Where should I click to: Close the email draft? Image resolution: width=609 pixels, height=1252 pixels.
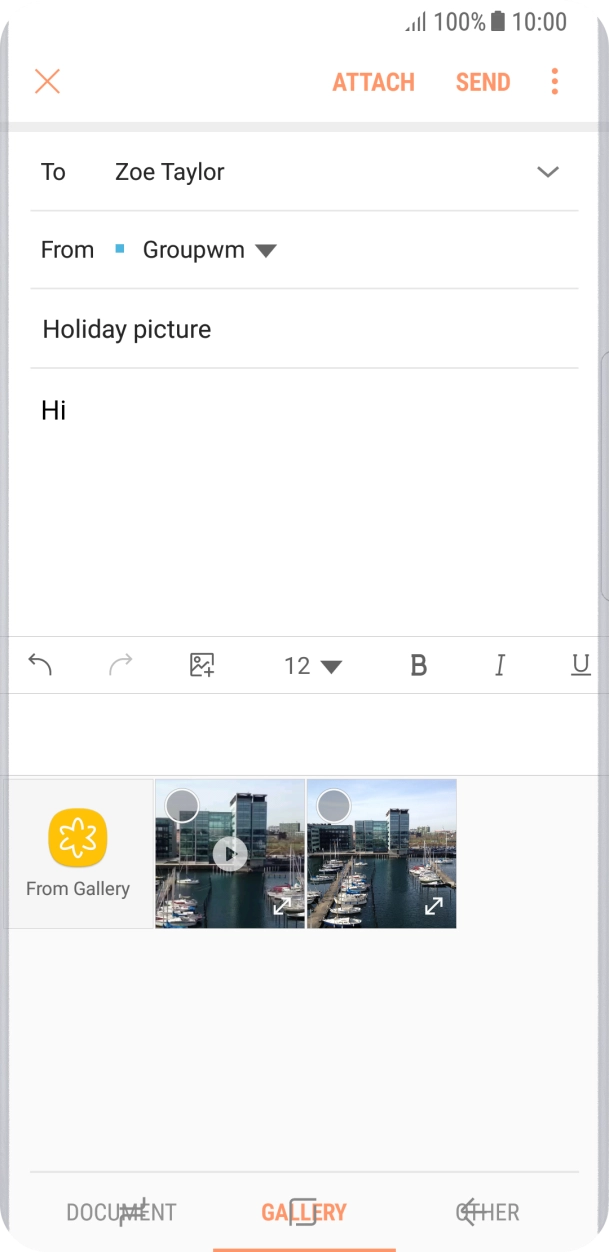pyautogui.click(x=47, y=82)
